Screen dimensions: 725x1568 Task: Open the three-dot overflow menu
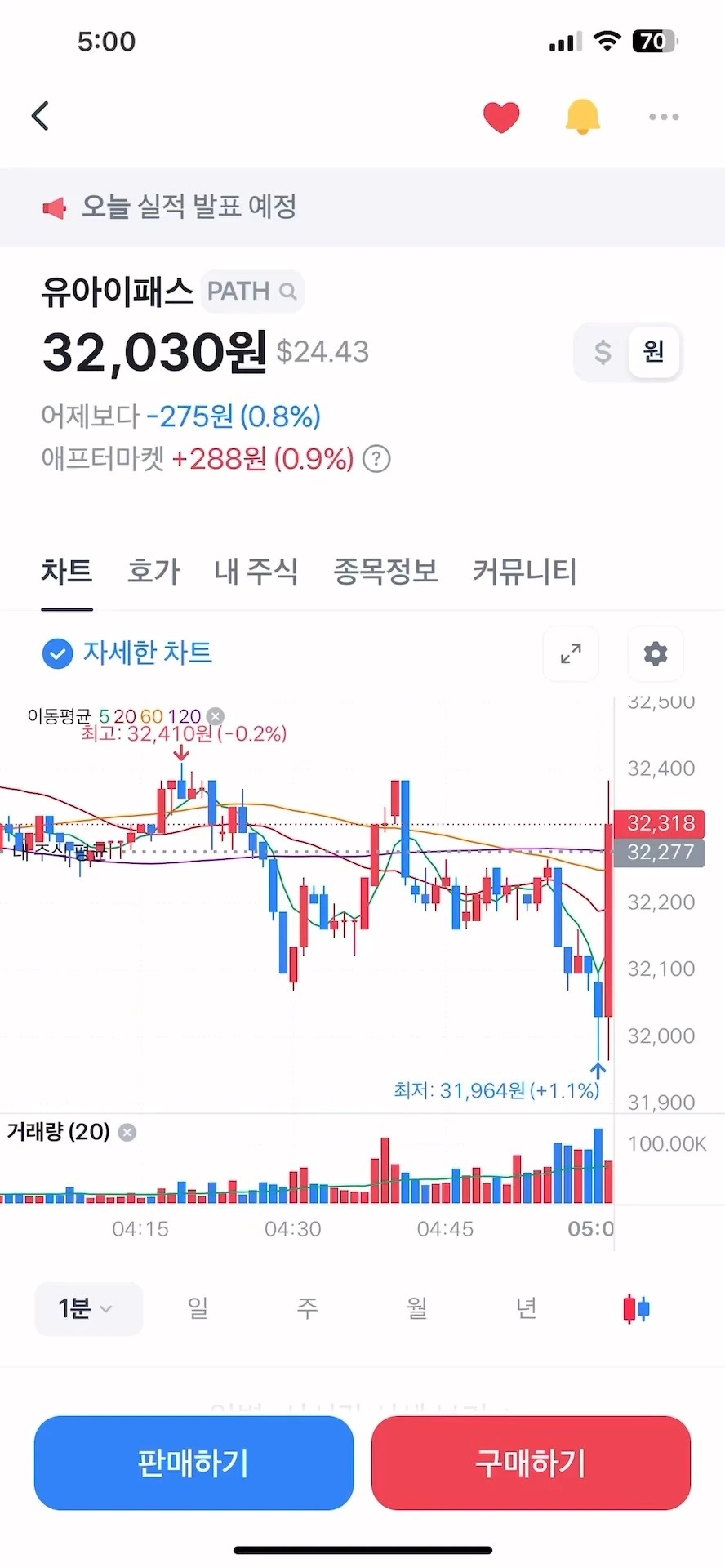tap(664, 117)
